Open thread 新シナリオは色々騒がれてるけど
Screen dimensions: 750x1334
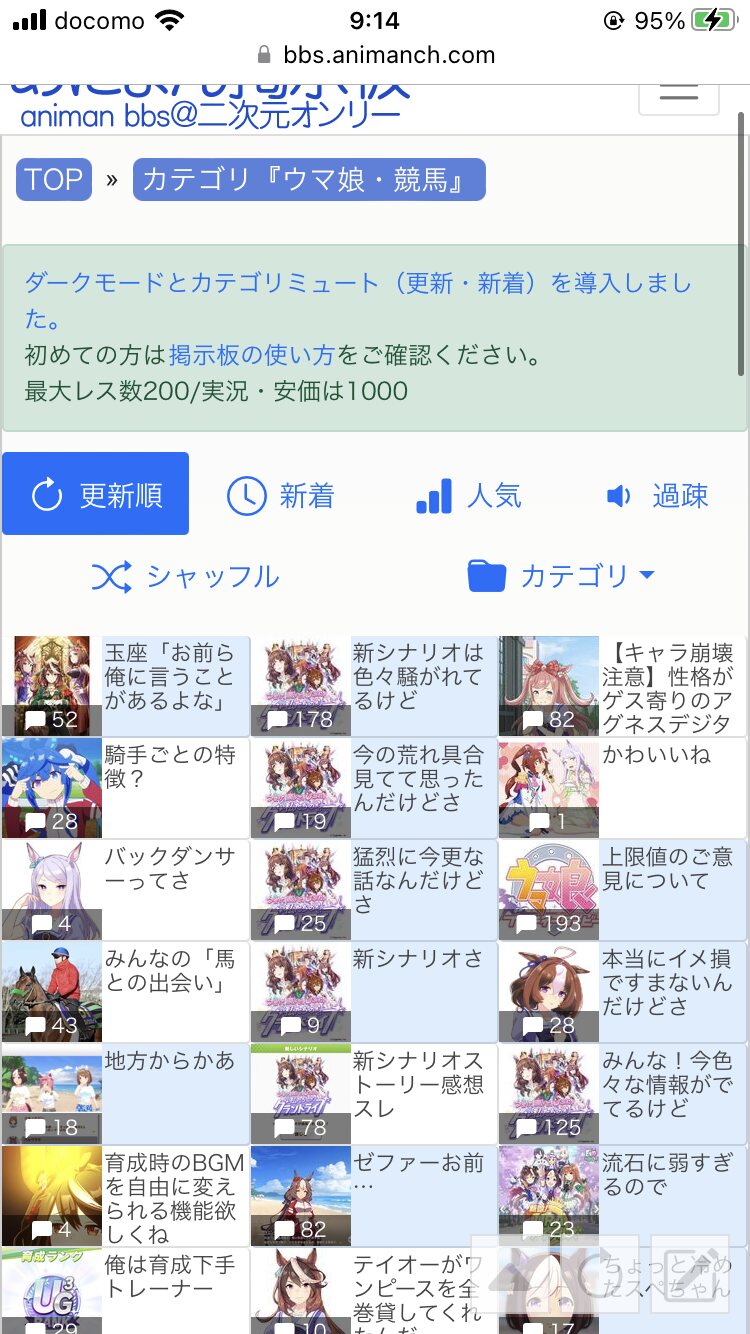[x=418, y=678]
